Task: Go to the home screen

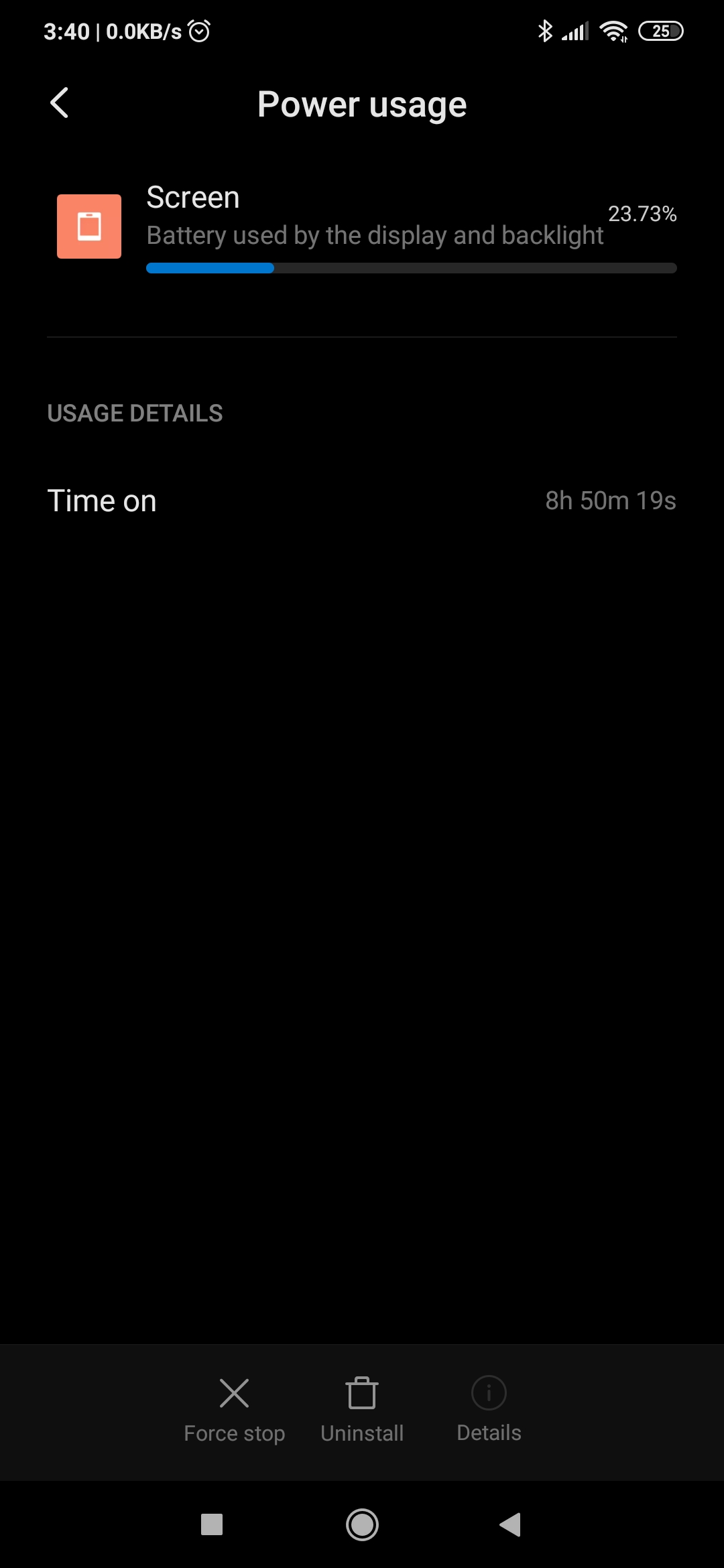Action: pyautogui.click(x=362, y=1524)
